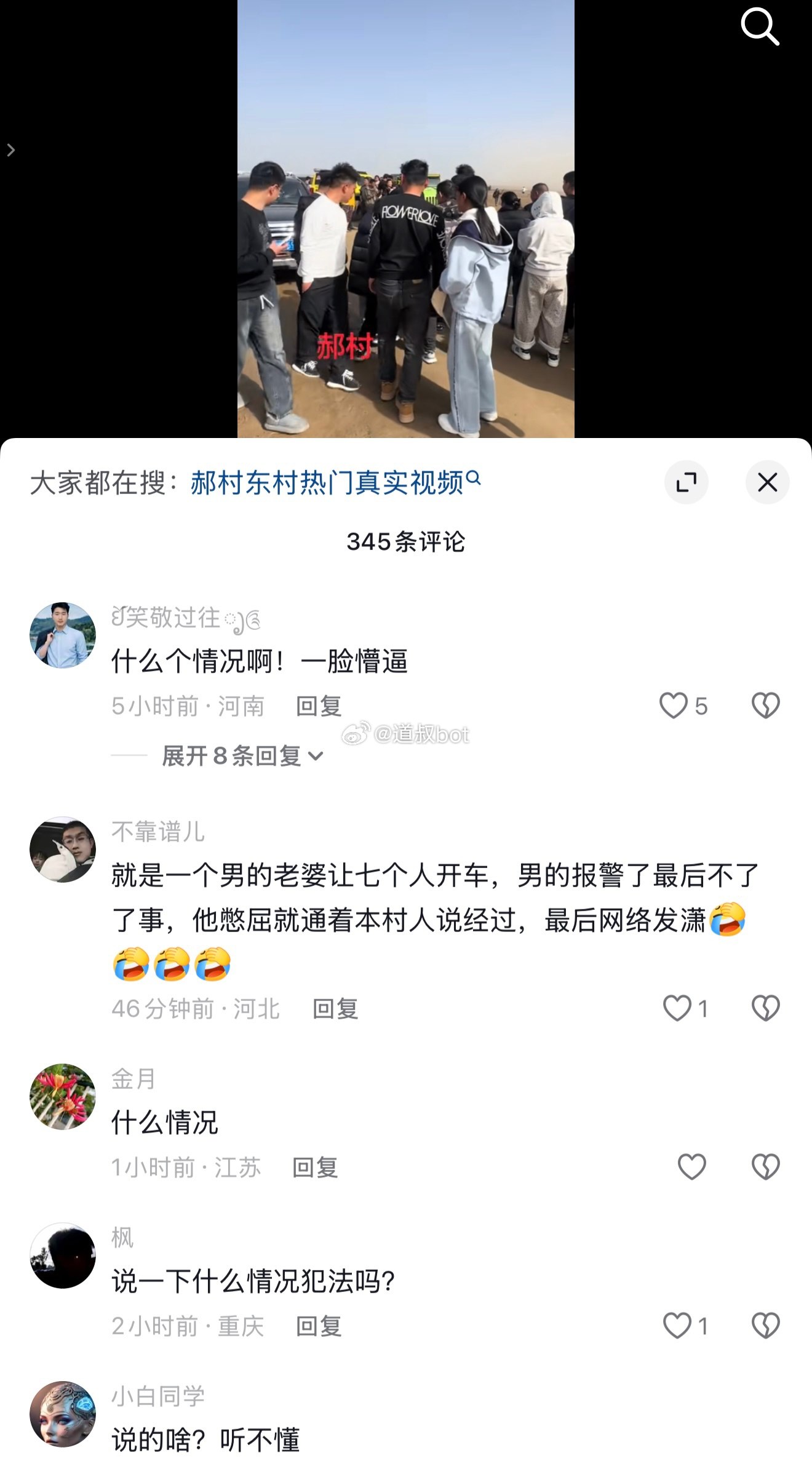Open 笑敬过往's profile avatar
Screen dimensions: 812x1466
63,635
